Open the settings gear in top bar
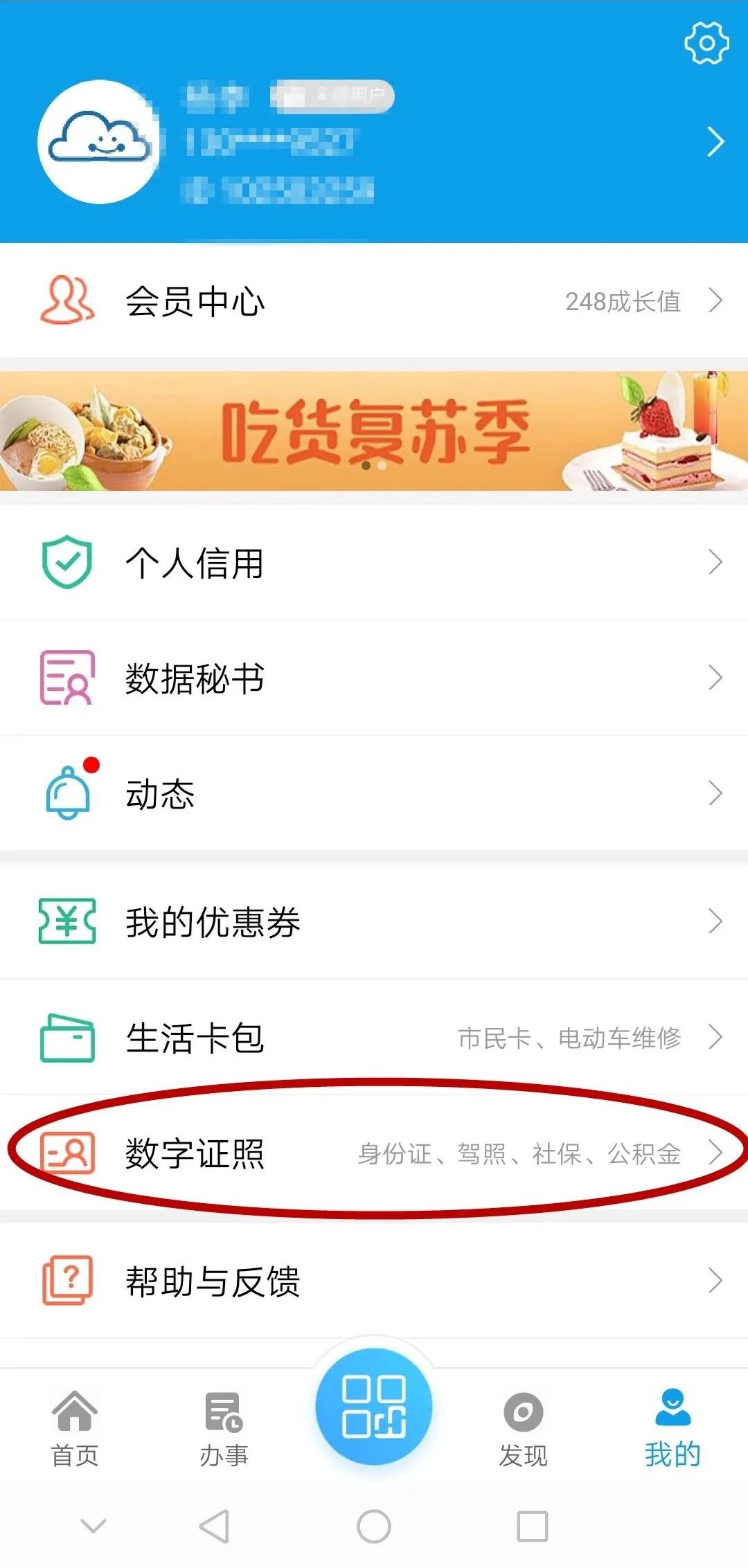The width and height of the screenshot is (748, 1568). (706, 43)
